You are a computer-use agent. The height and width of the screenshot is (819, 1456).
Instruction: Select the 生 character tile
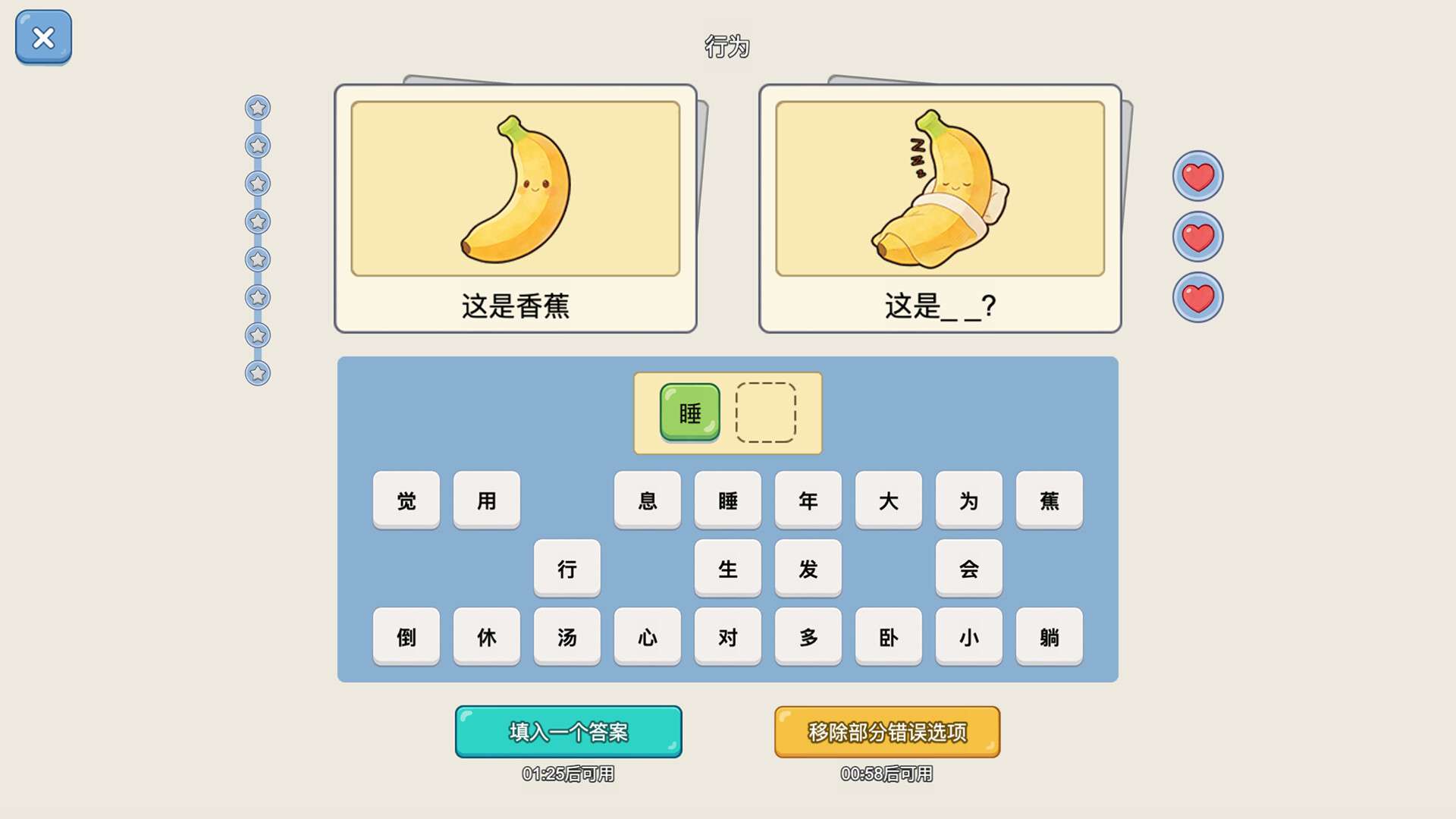coord(728,568)
